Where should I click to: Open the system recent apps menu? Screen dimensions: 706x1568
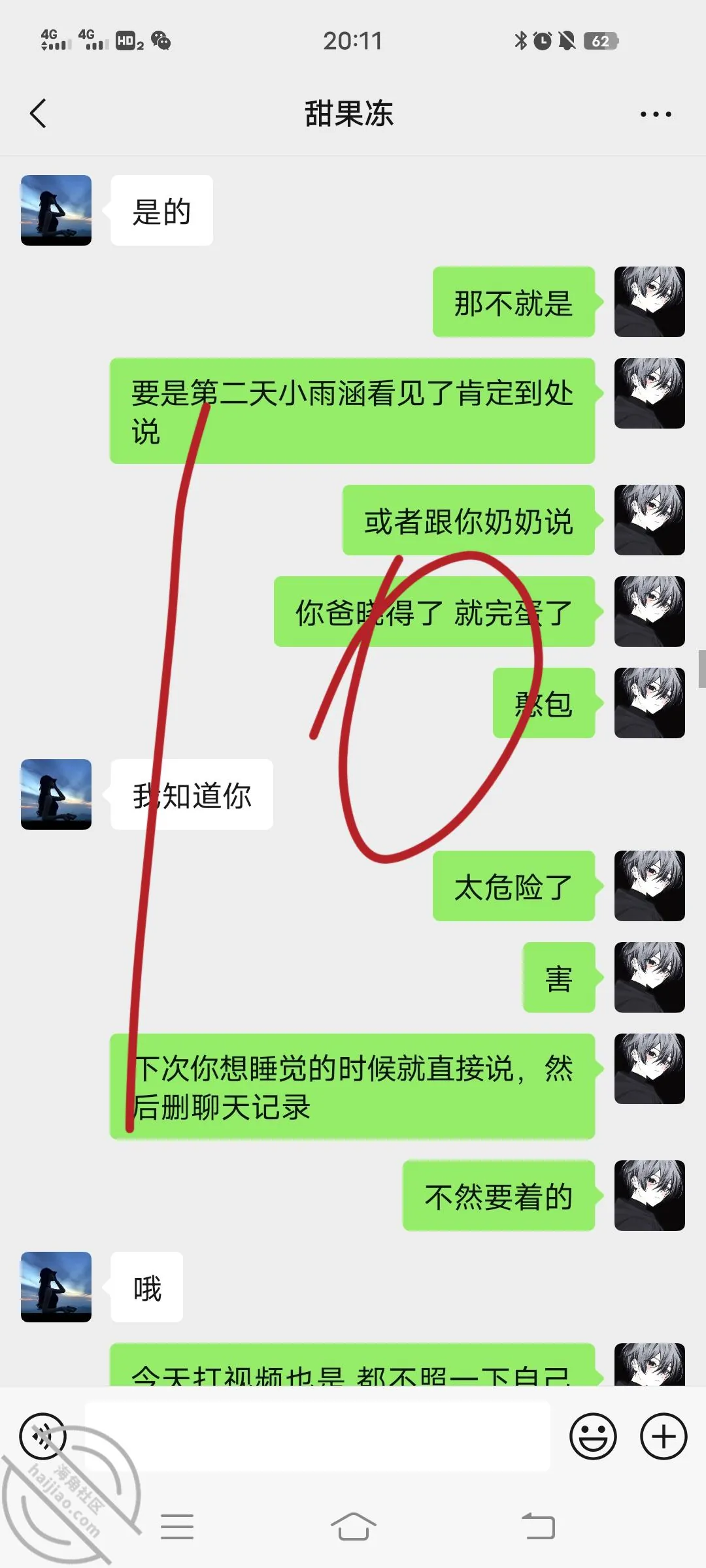176,1527
